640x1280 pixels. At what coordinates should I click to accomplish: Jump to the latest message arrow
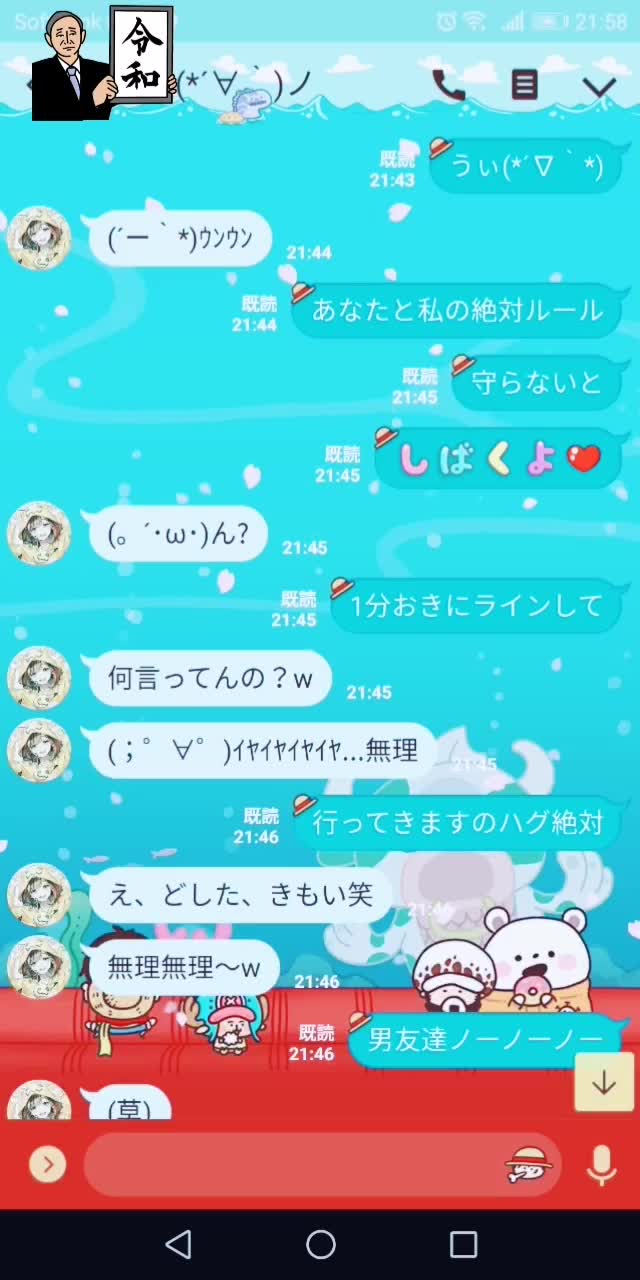coord(603,1083)
